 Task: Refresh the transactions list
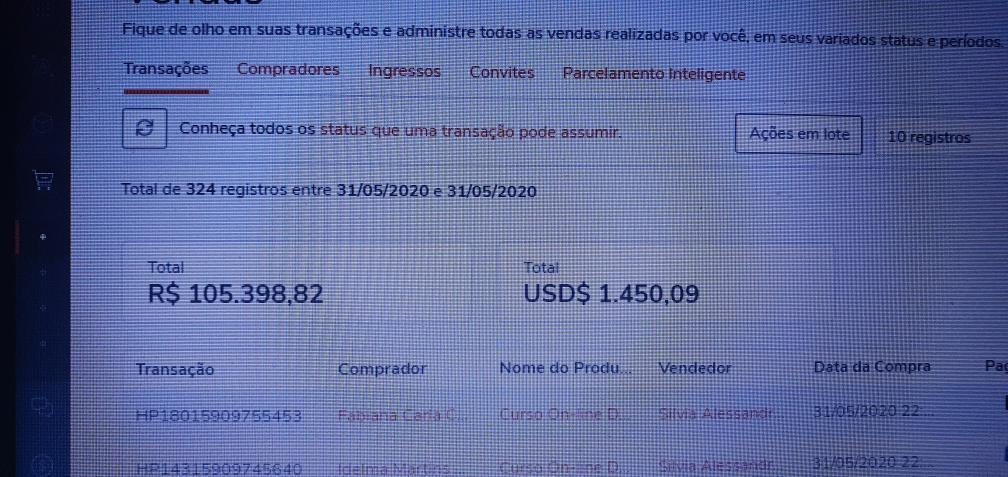144,129
